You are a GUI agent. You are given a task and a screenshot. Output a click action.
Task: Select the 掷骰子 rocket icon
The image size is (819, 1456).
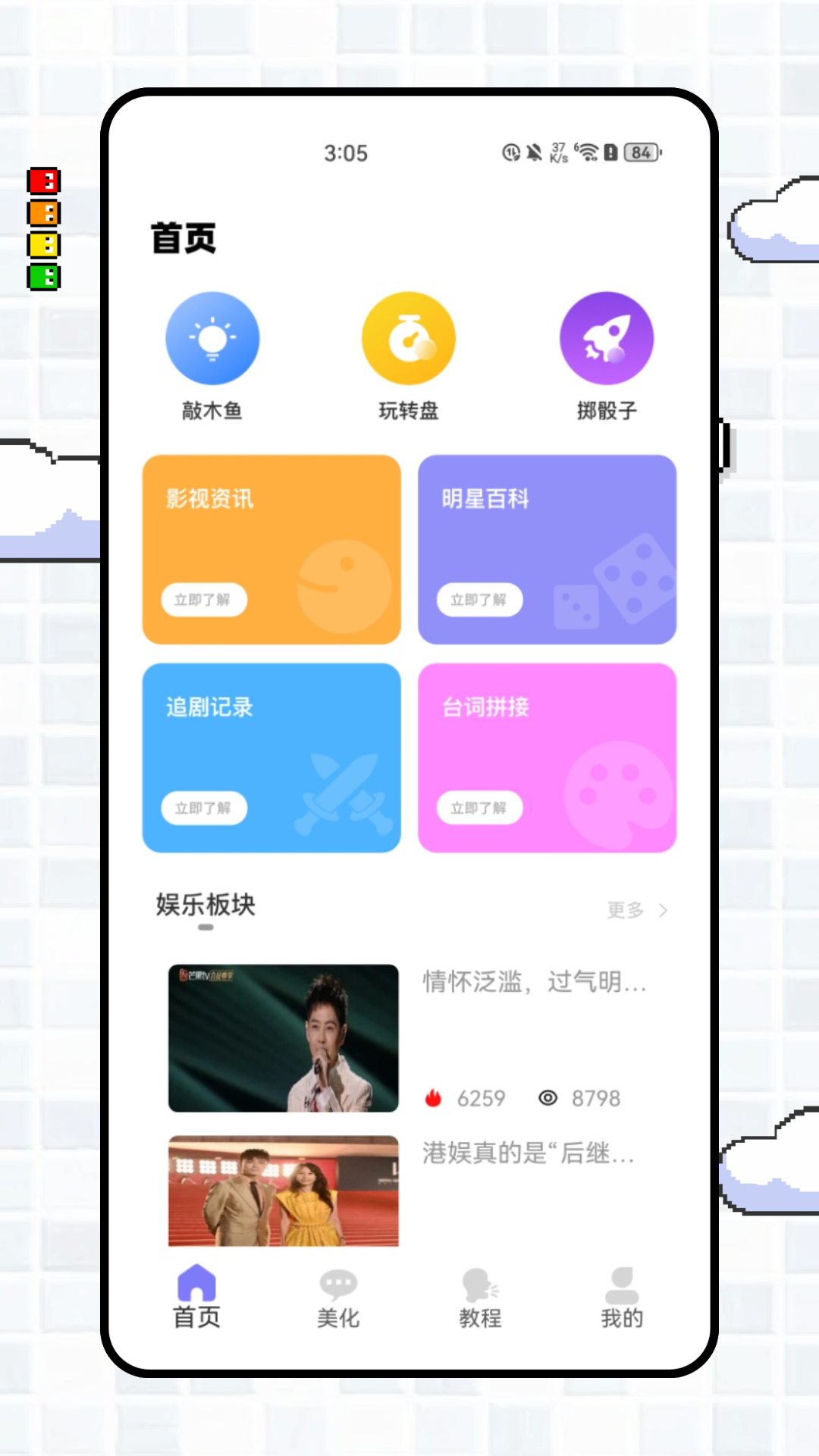point(606,338)
